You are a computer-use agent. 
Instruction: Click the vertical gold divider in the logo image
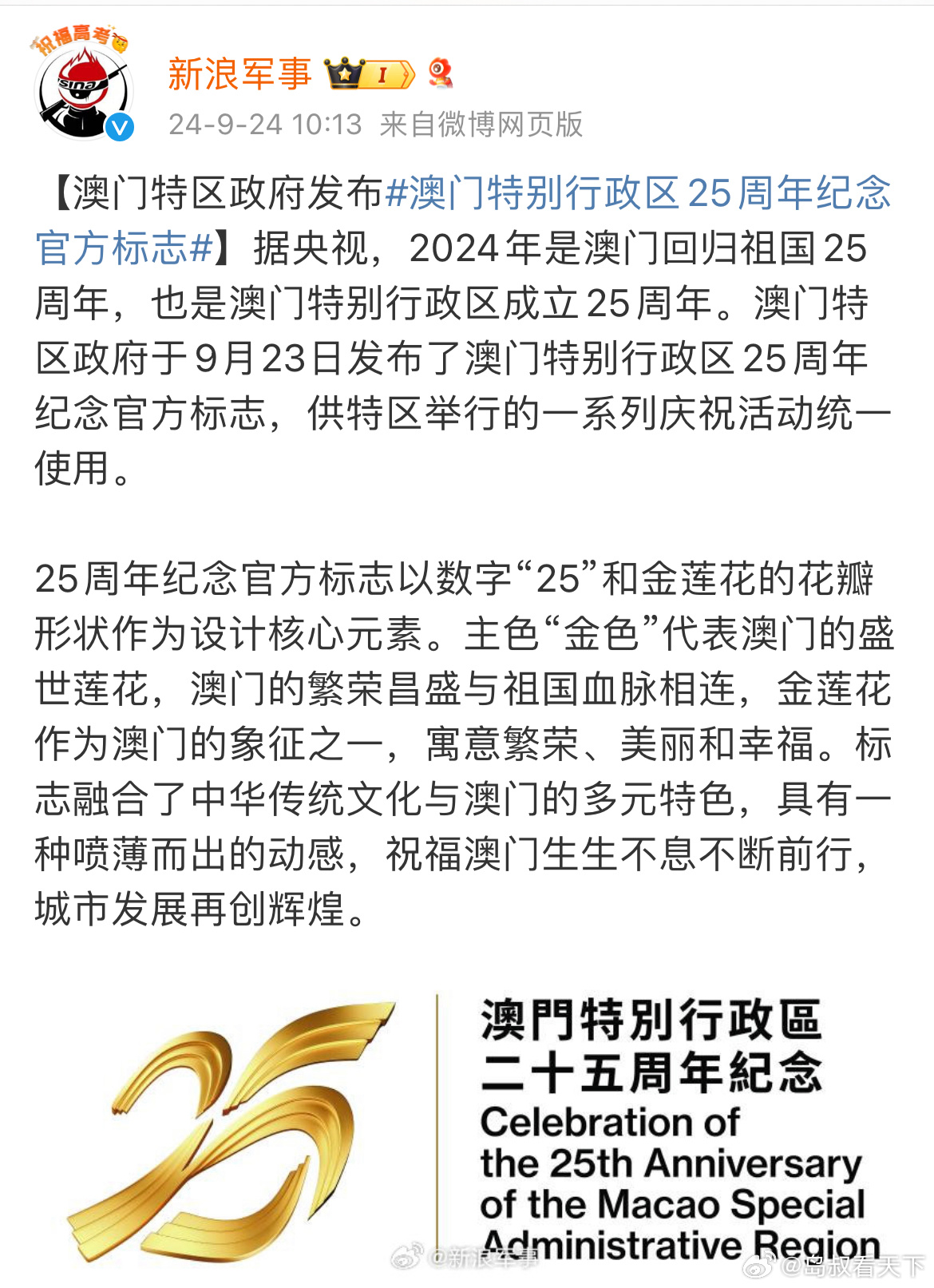tap(438, 1118)
